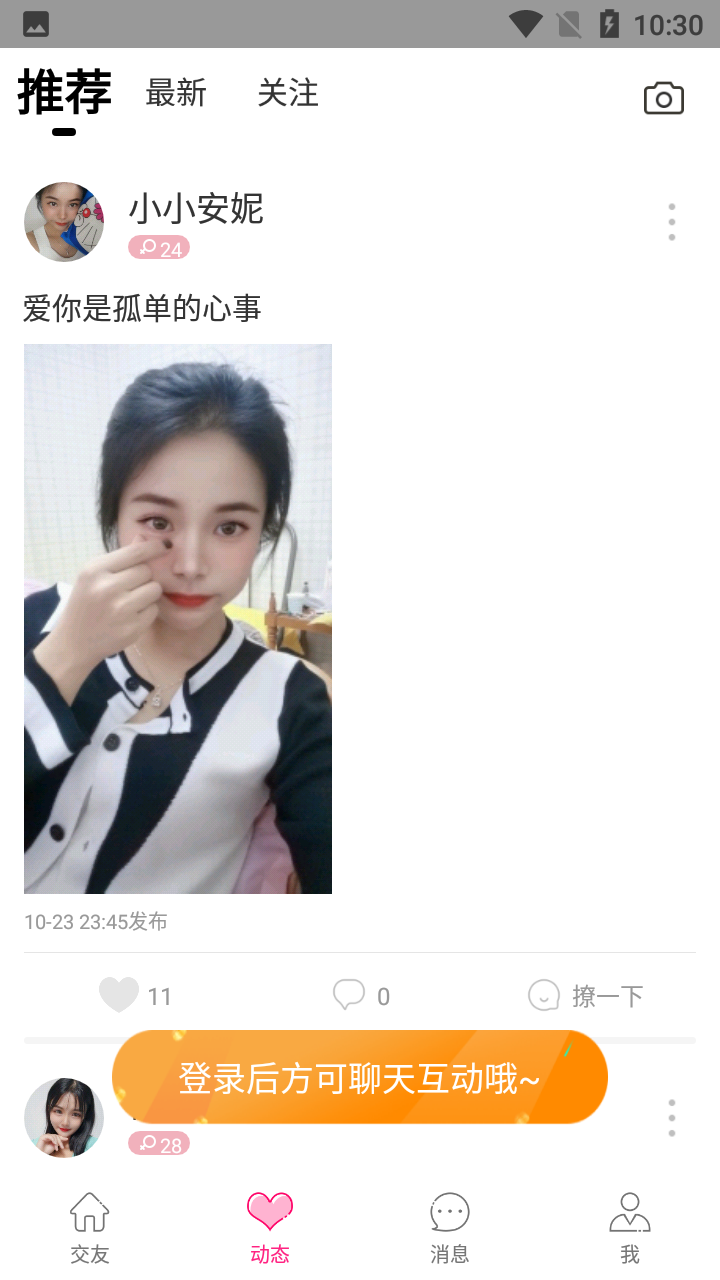Tap the orange login prompt banner
720x1280 pixels.
360,1078
